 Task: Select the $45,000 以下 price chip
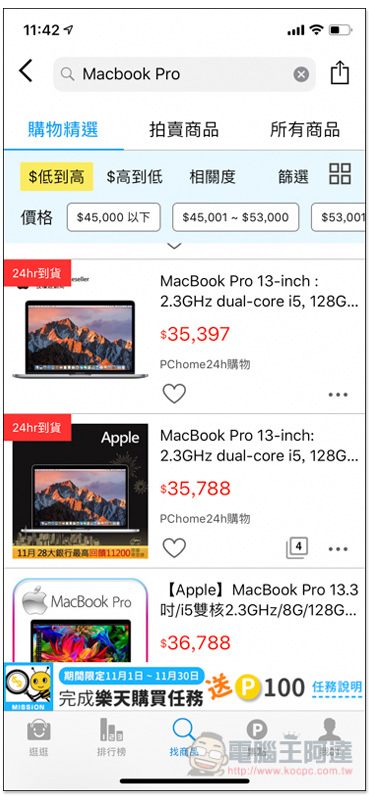point(114,217)
